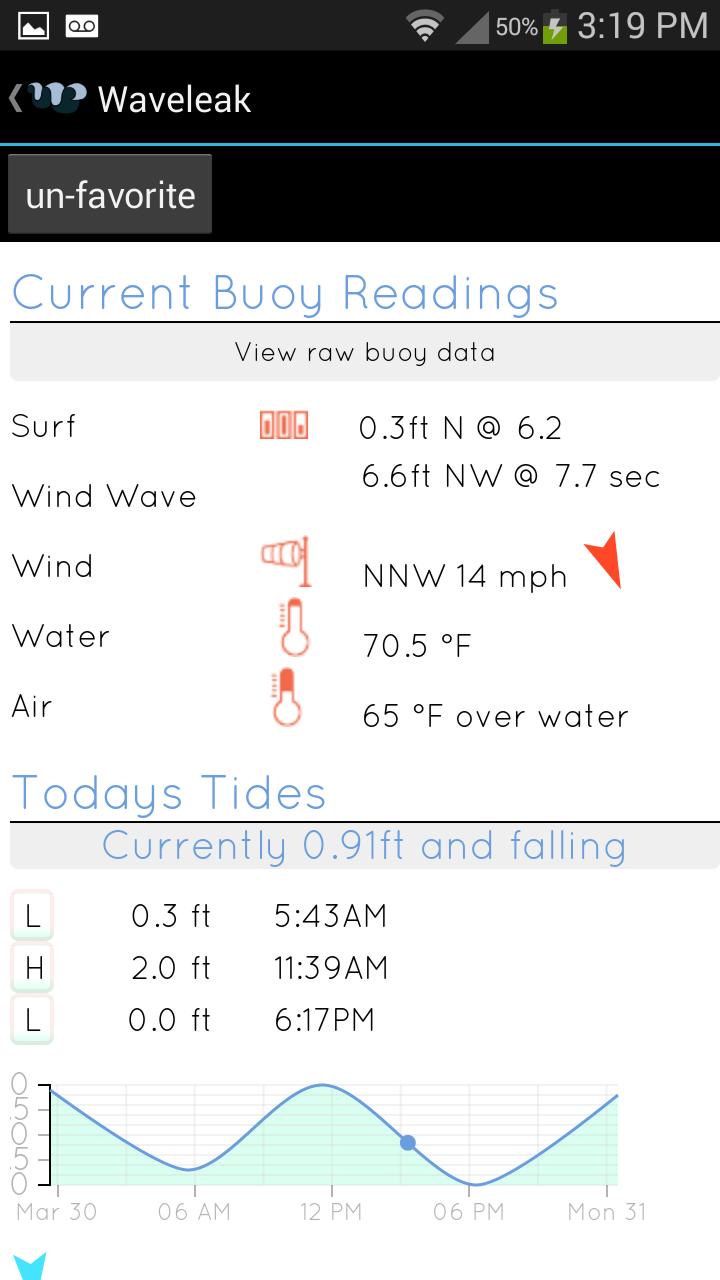Image resolution: width=720 pixels, height=1280 pixels.
Task: Tap the un-favorite button
Action: click(110, 195)
